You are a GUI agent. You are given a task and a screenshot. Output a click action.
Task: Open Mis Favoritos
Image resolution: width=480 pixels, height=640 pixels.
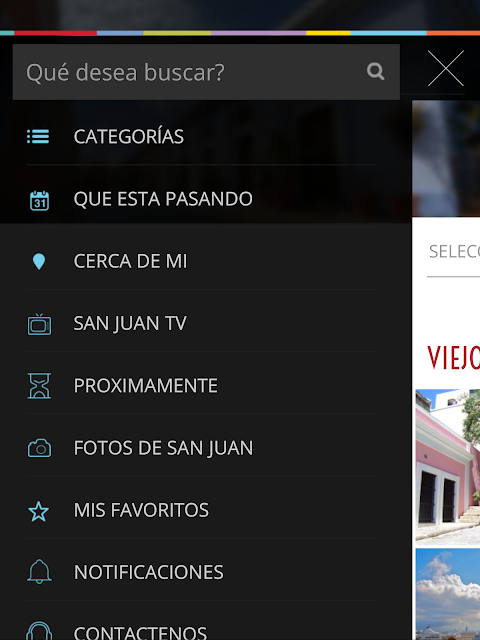tap(200, 510)
